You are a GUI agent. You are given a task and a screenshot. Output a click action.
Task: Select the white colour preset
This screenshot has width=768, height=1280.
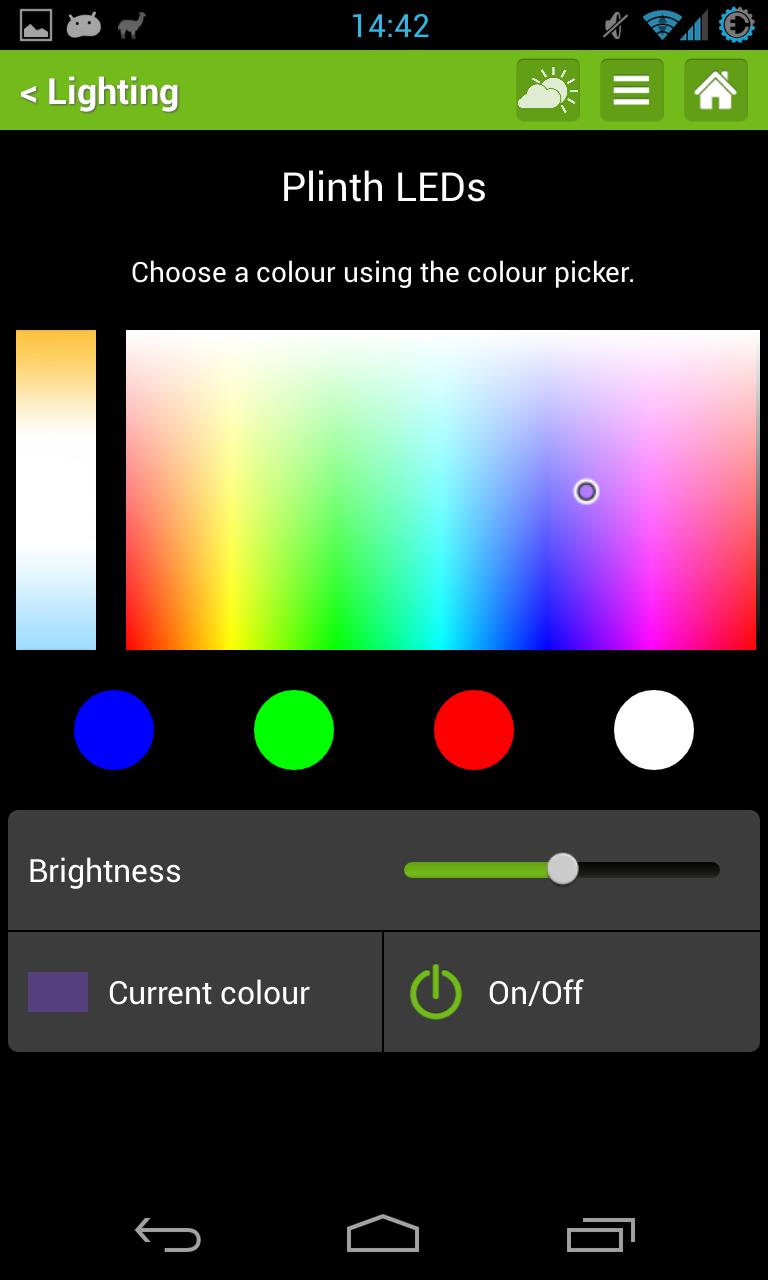654,730
